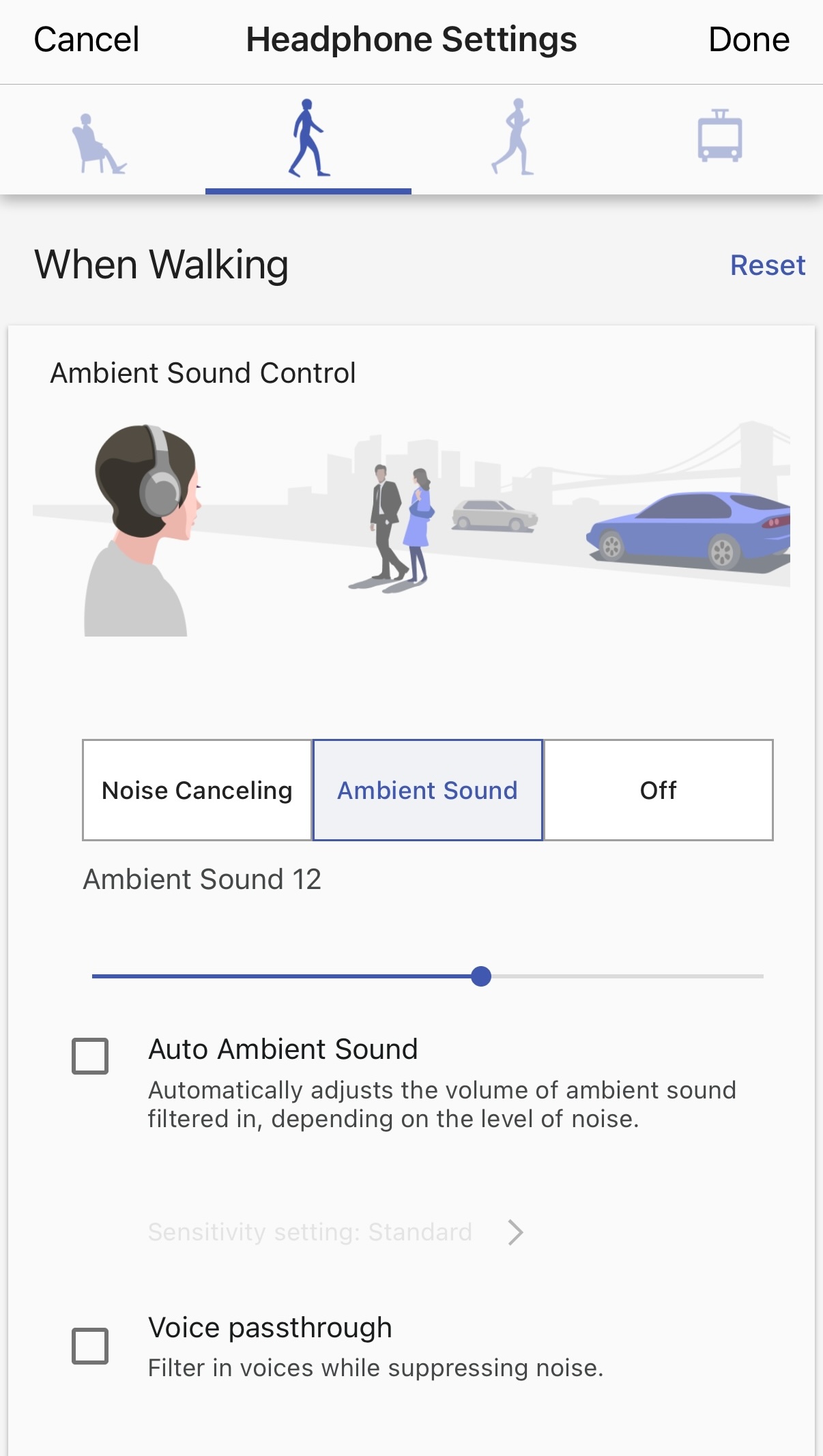Enable the Auto Ambient Sound checkbox
The image size is (823, 1456).
[90, 1056]
